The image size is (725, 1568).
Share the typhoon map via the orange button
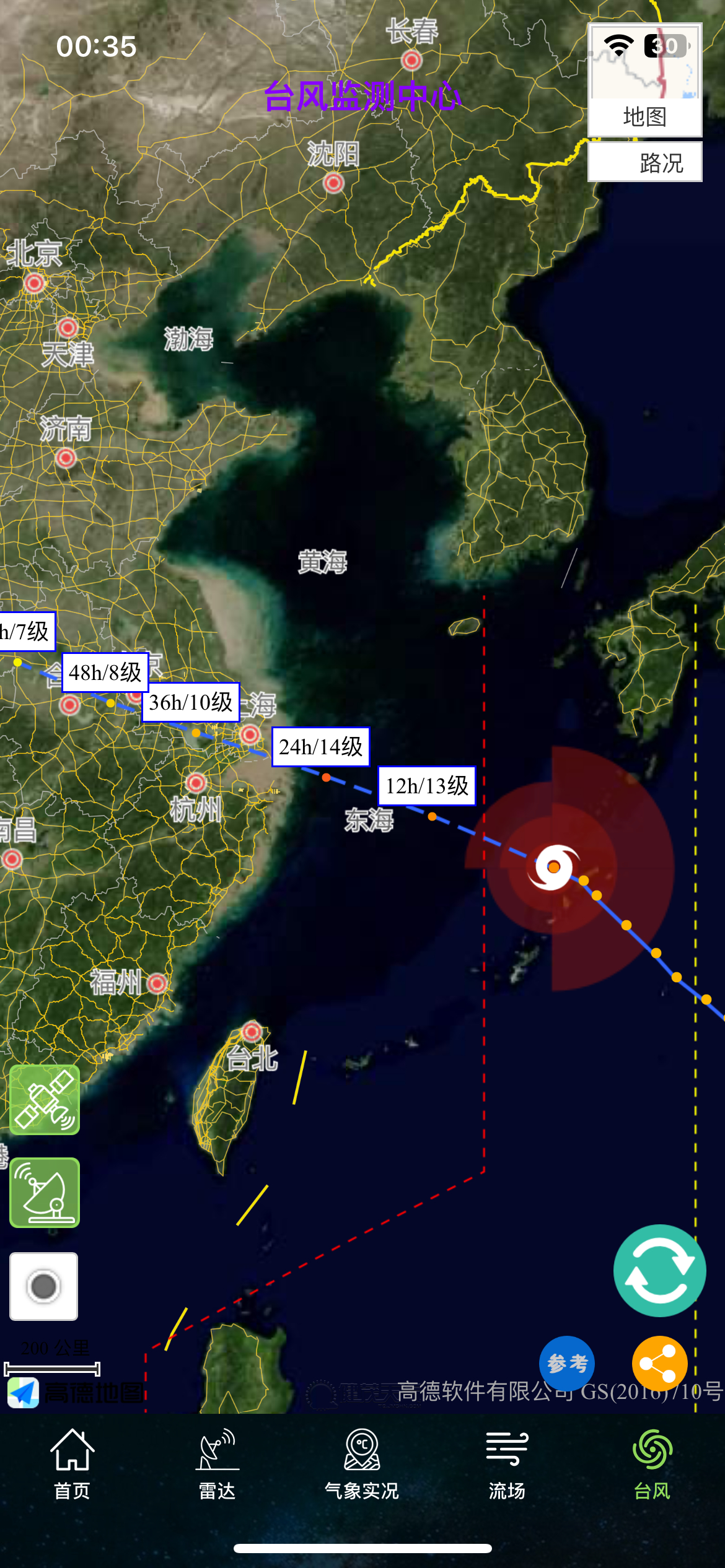point(660,1364)
